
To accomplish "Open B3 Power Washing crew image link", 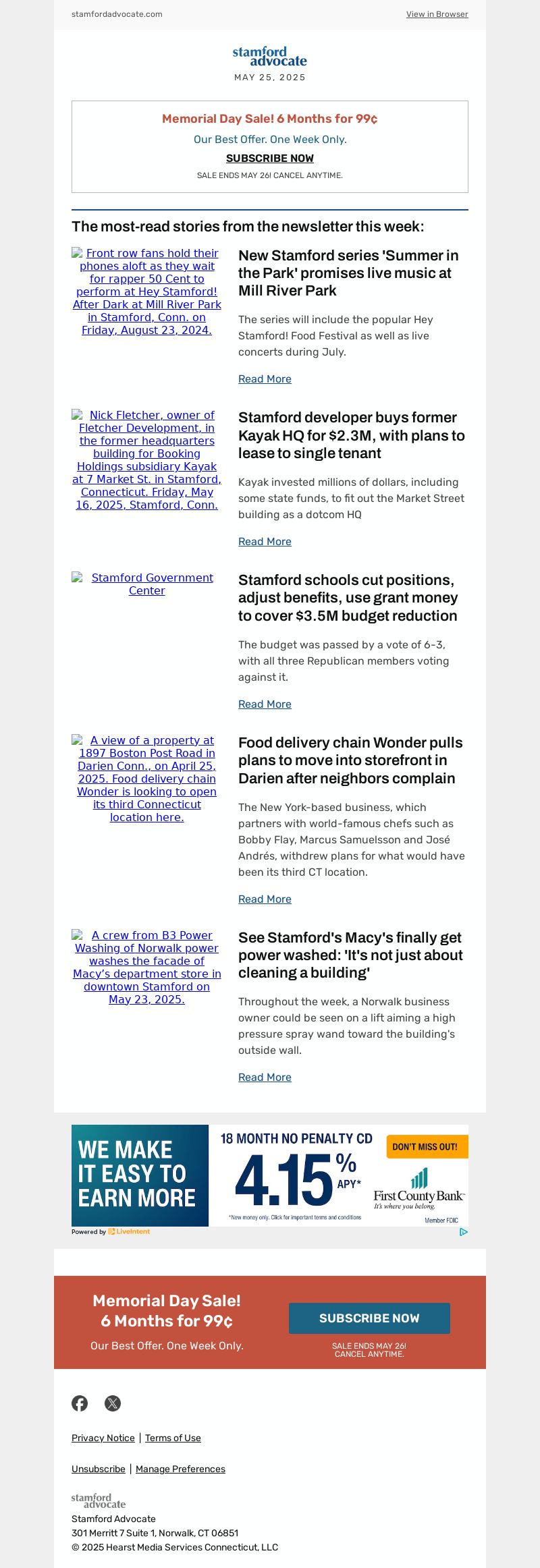I will tap(147, 967).
